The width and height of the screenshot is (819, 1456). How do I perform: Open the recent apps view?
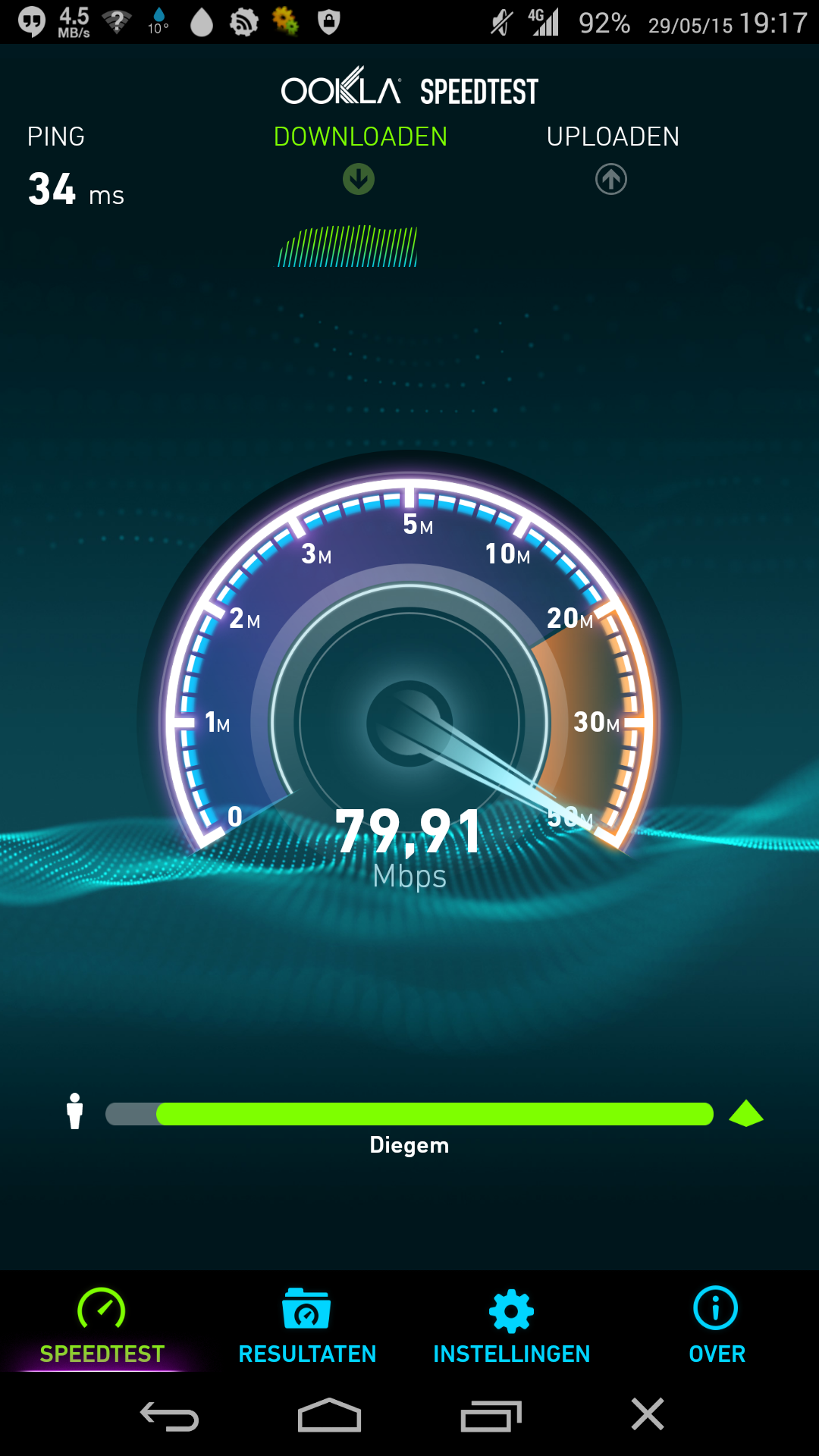491,1415
